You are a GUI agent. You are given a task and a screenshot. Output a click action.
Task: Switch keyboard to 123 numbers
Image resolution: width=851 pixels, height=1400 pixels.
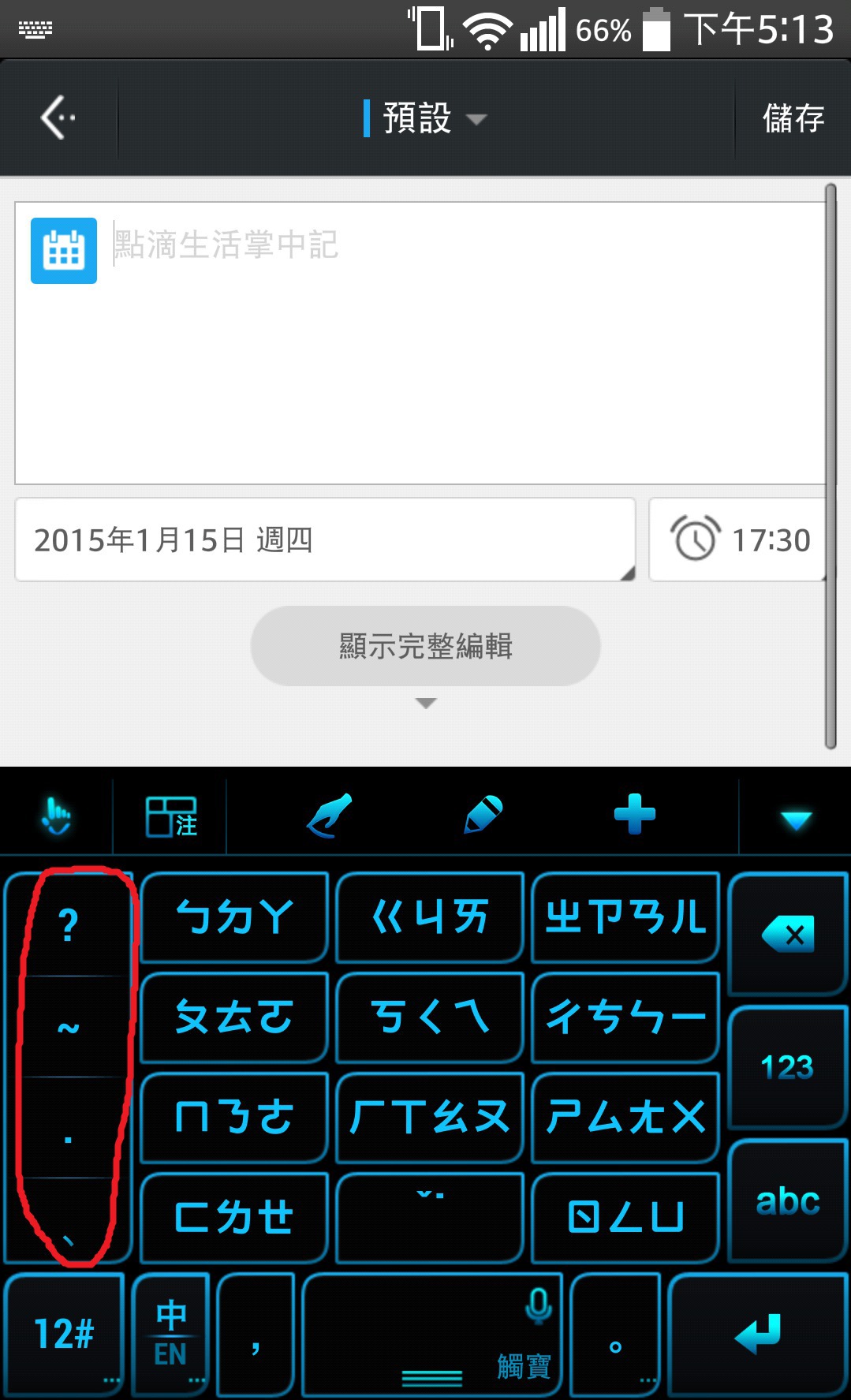tap(788, 1067)
